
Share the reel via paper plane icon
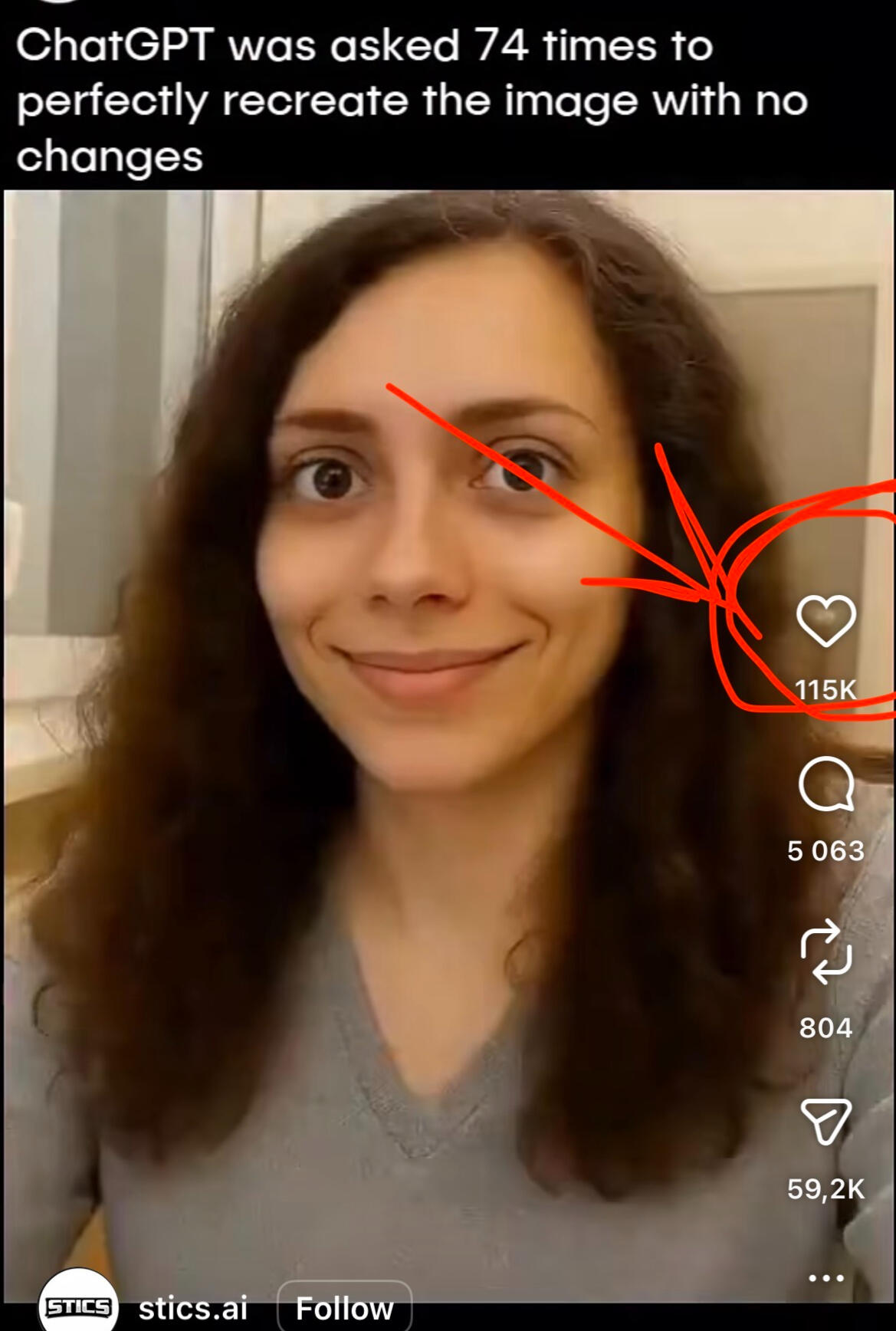coord(825,1122)
